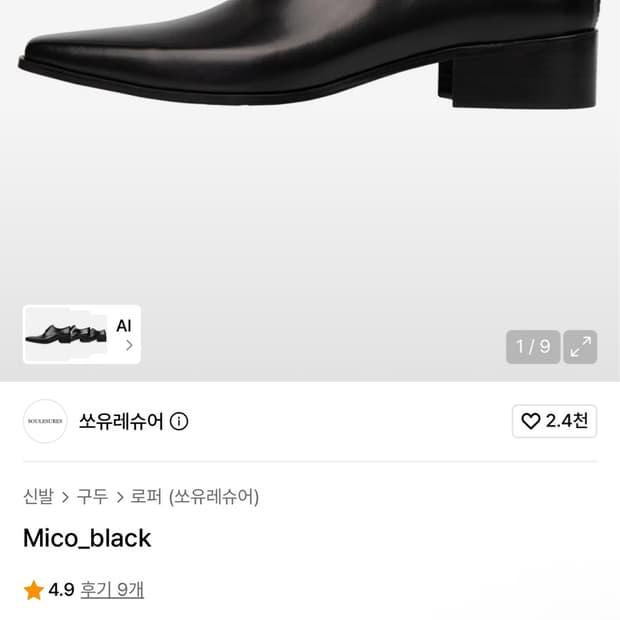Open the 후기 9개 reviews link
Viewport: 620px width, 620px height.
point(112,590)
